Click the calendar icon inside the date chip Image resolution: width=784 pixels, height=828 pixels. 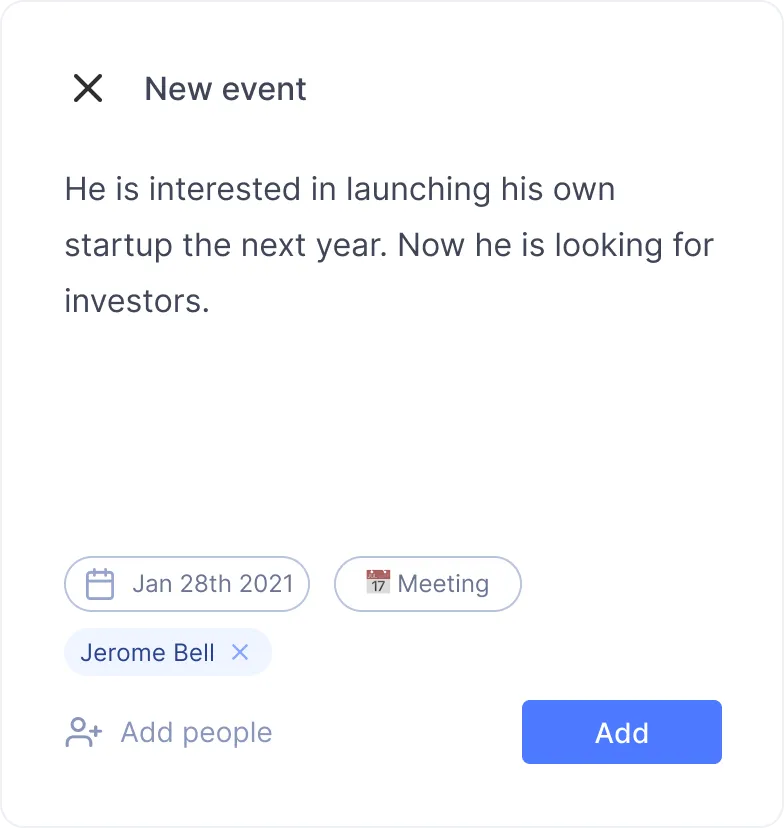(x=101, y=584)
